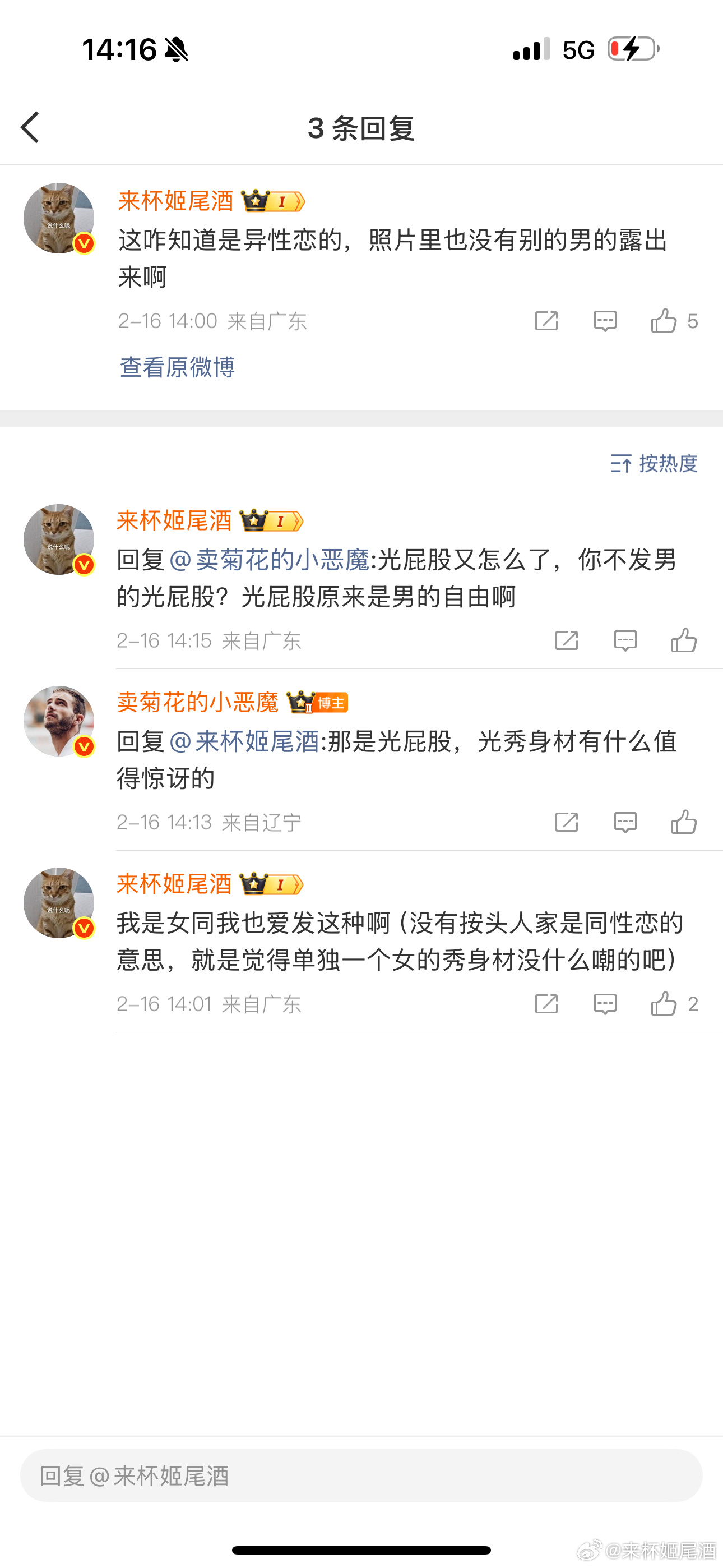Comment on the 14:15 reply
This screenshot has height=1568, width=723.
pyautogui.click(x=625, y=640)
